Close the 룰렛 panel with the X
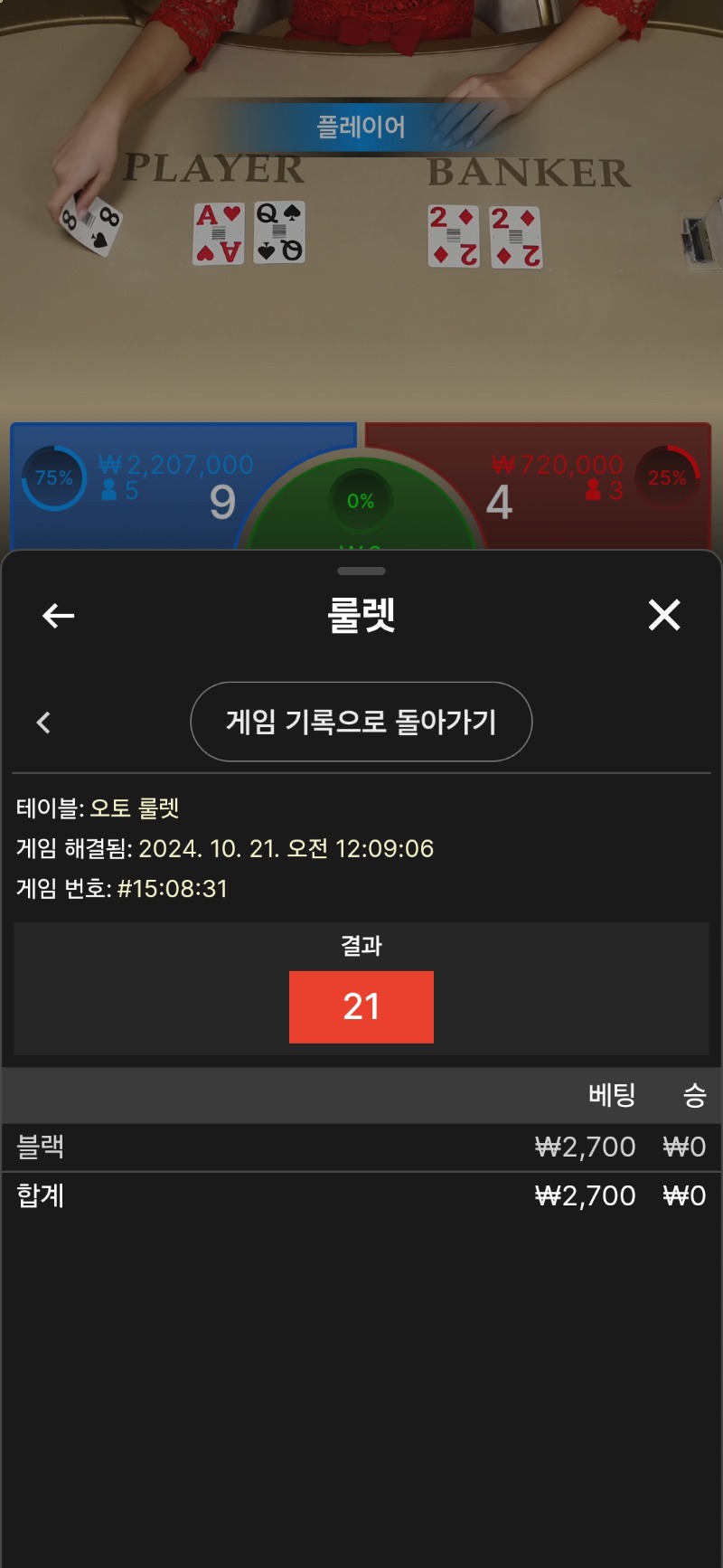Viewport: 723px width, 1568px height. pos(664,615)
